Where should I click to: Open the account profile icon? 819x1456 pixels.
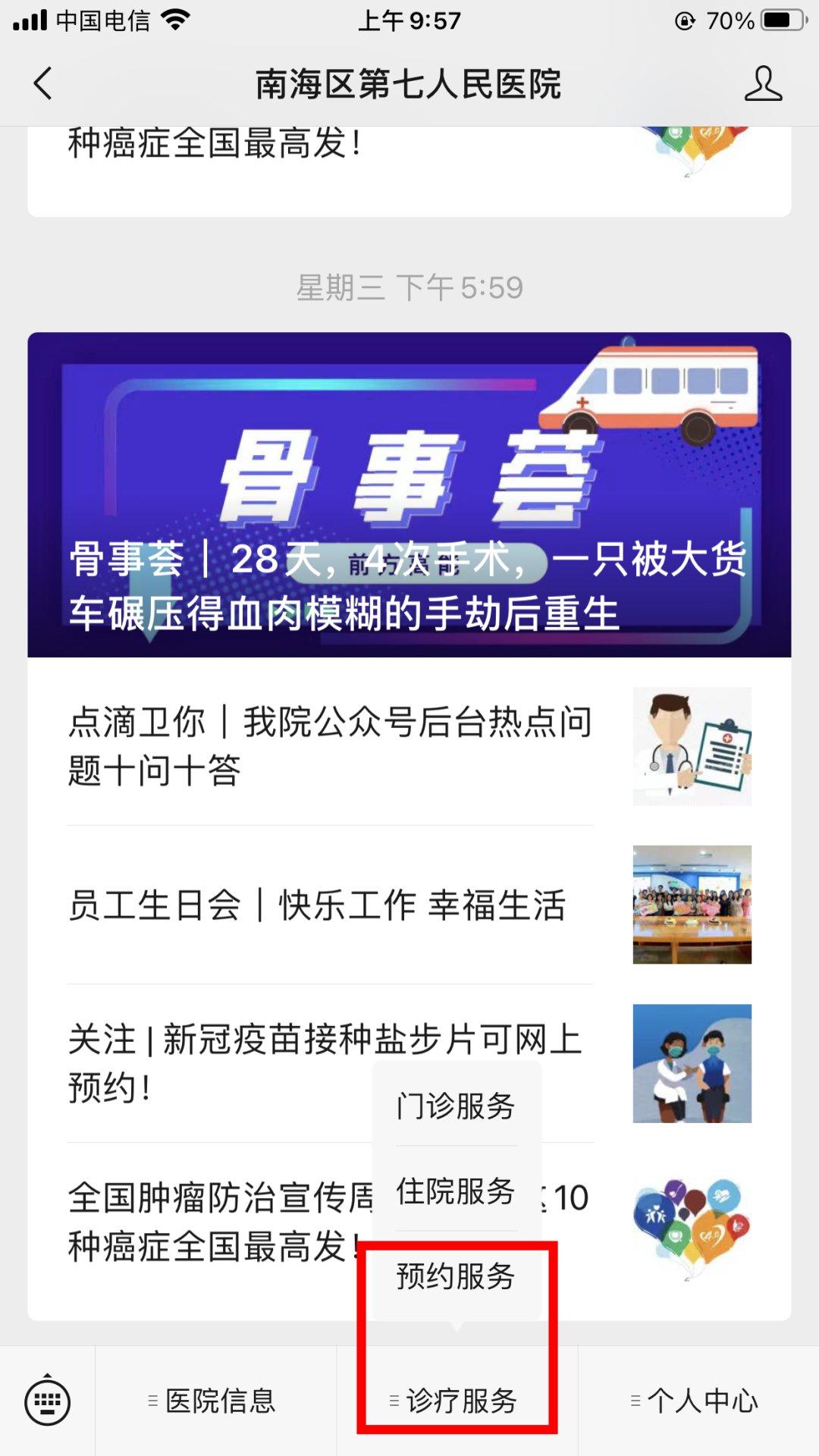(762, 83)
